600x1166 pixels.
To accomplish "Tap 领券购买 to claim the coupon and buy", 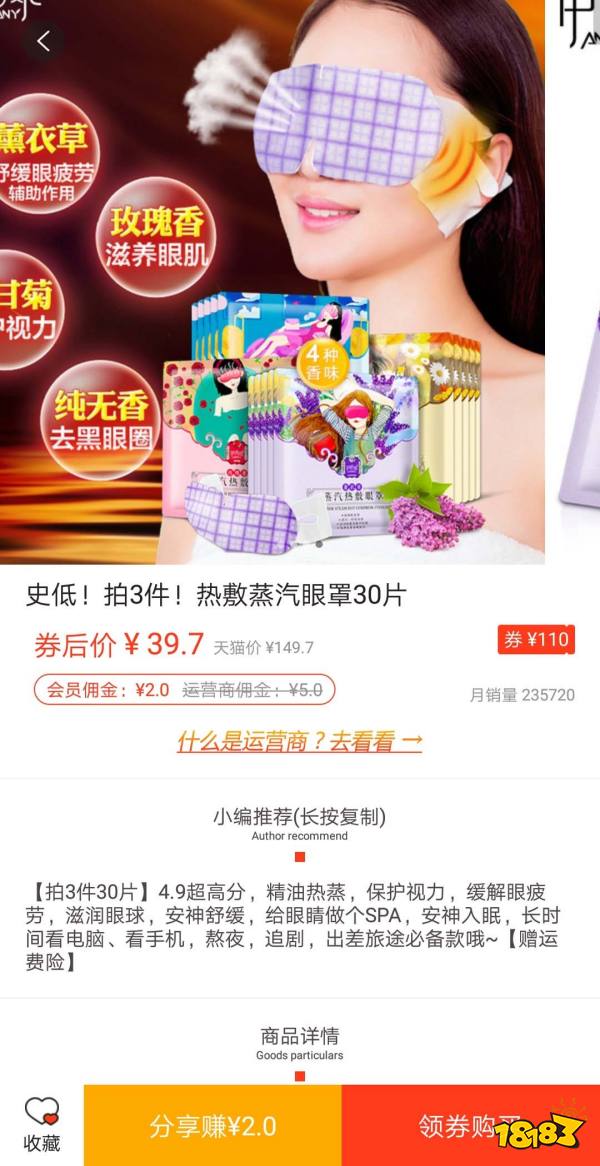I will (470, 1126).
